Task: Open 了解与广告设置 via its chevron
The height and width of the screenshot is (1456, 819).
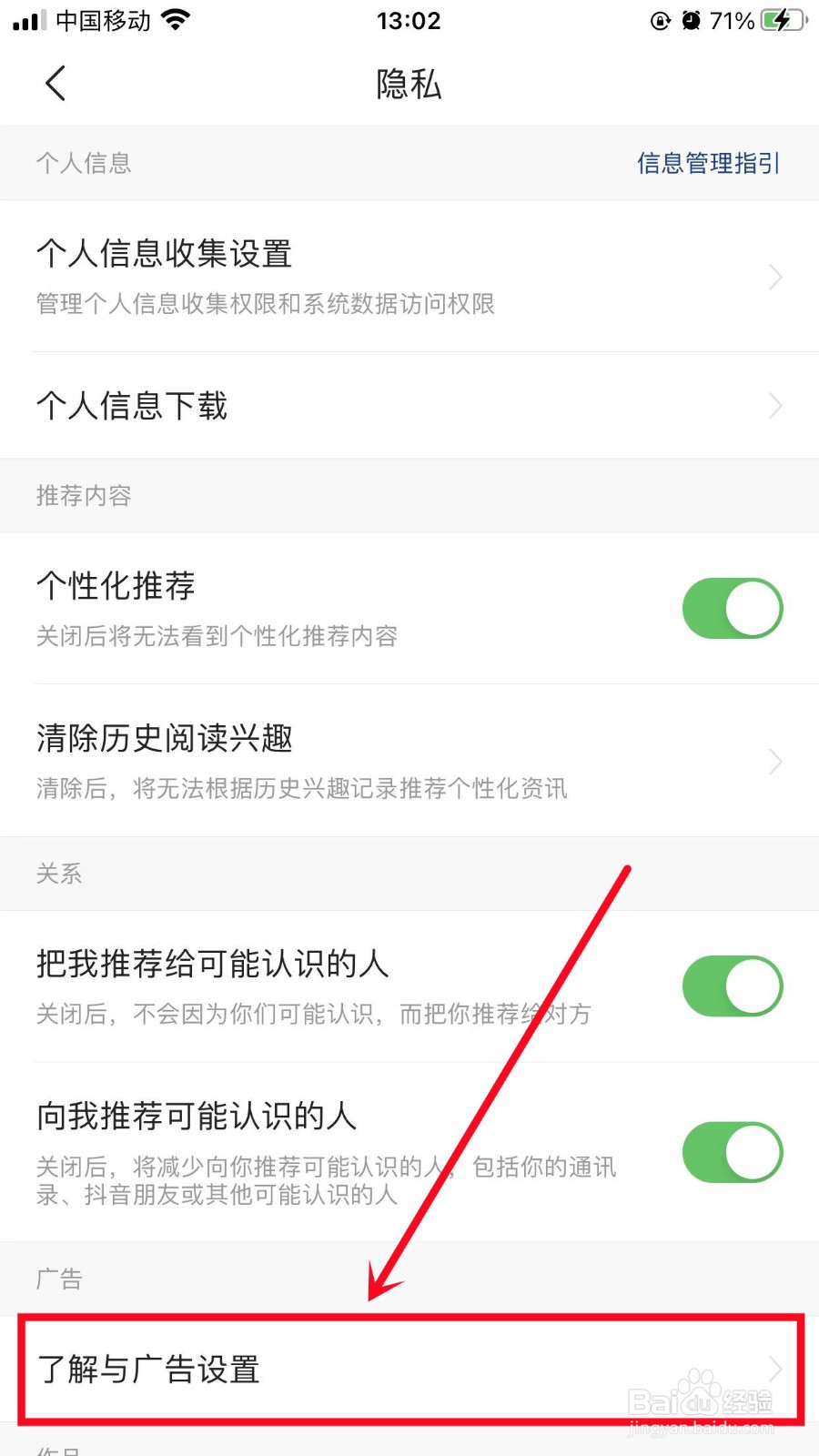Action: [775, 1368]
